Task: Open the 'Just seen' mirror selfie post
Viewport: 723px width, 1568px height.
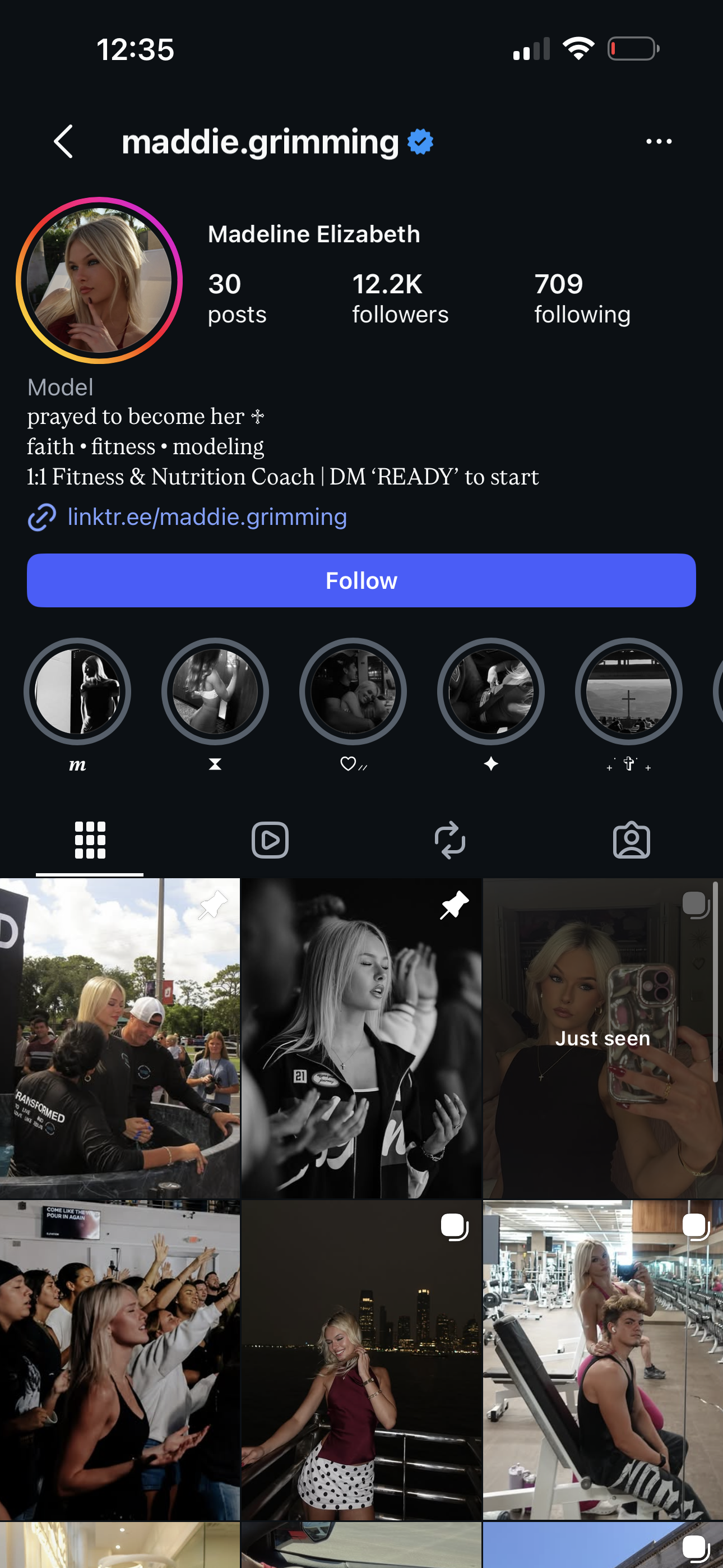Action: click(602, 1039)
